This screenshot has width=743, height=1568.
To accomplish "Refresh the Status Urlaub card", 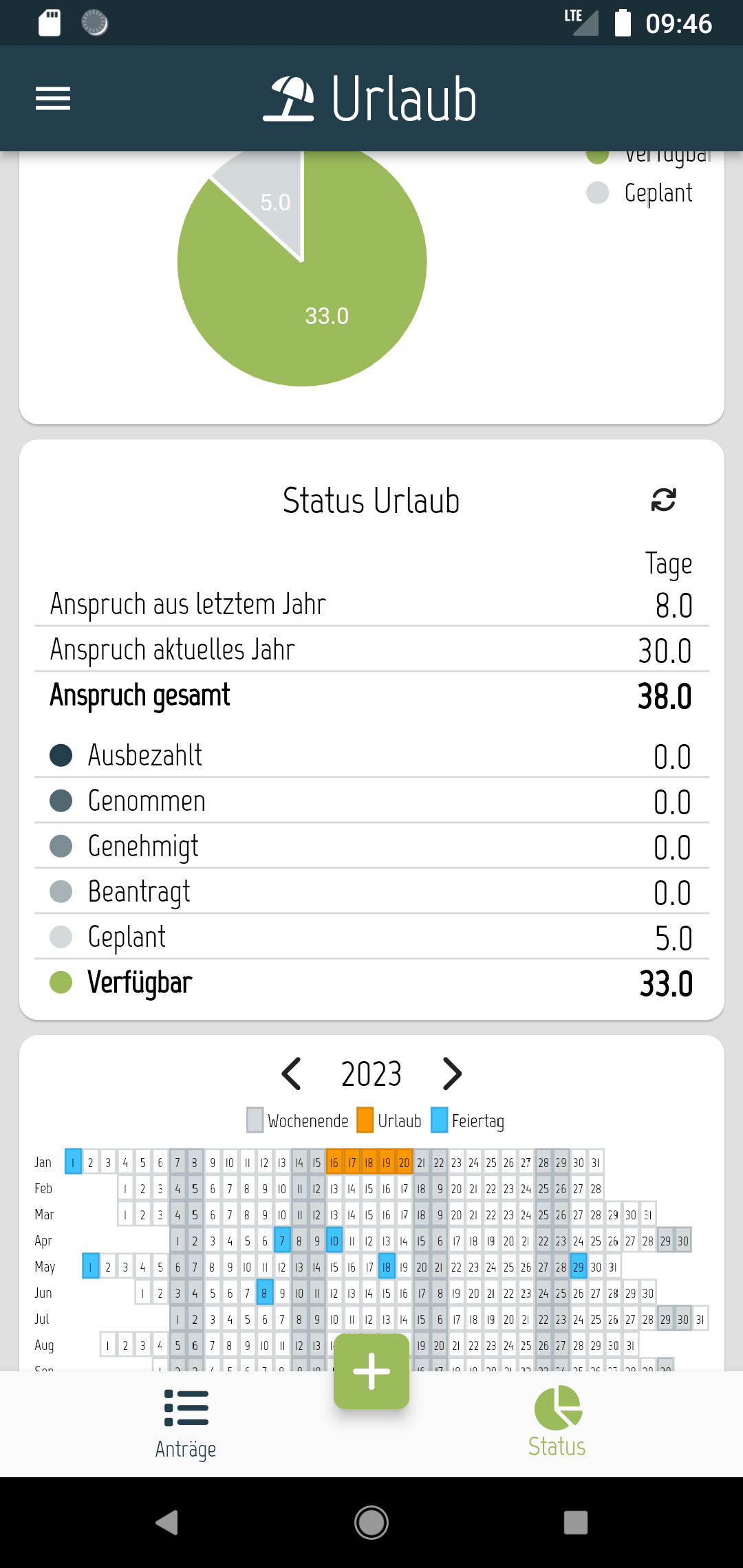I will coord(663,500).
